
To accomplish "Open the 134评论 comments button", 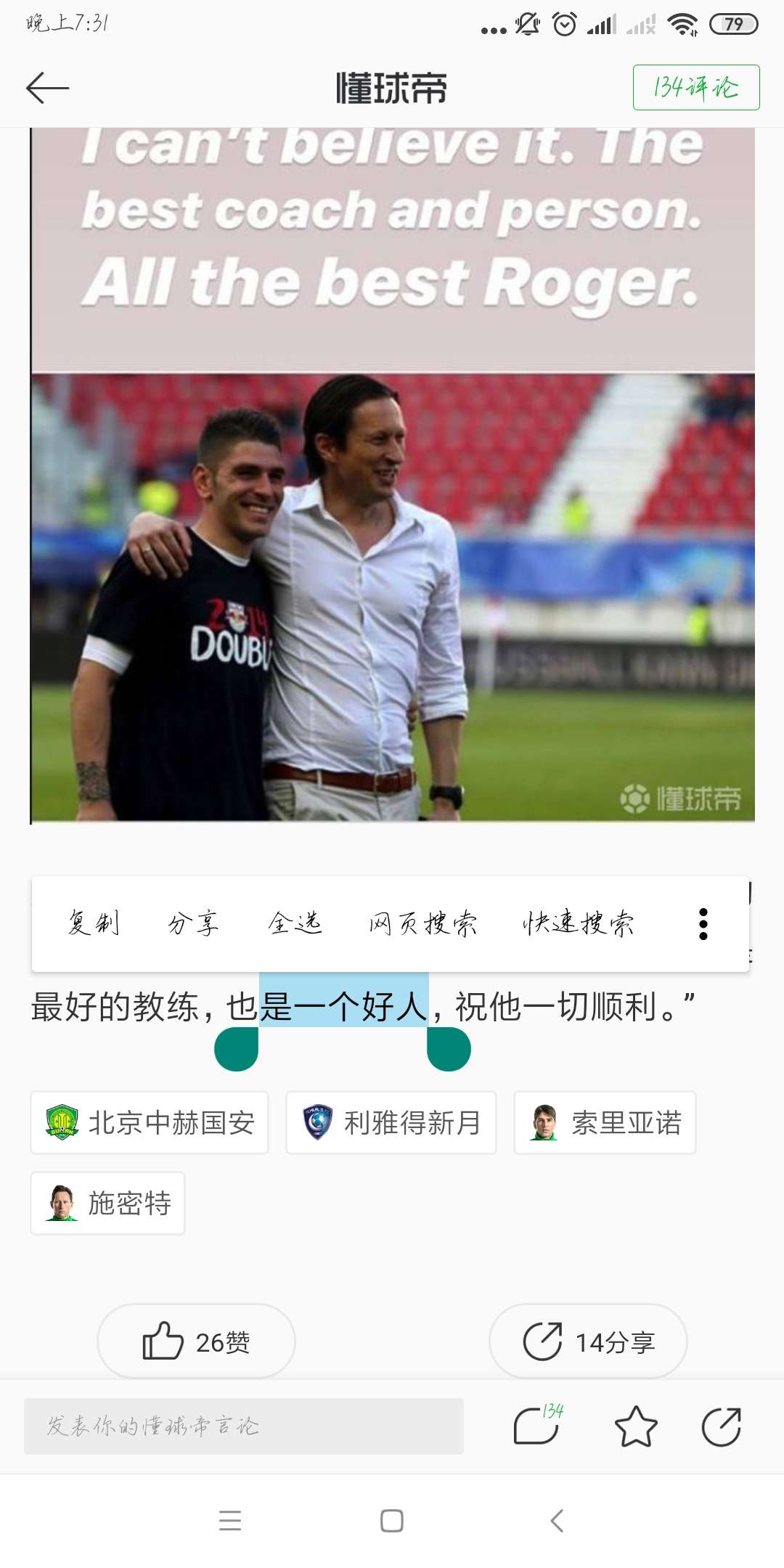I will pyautogui.click(x=695, y=88).
